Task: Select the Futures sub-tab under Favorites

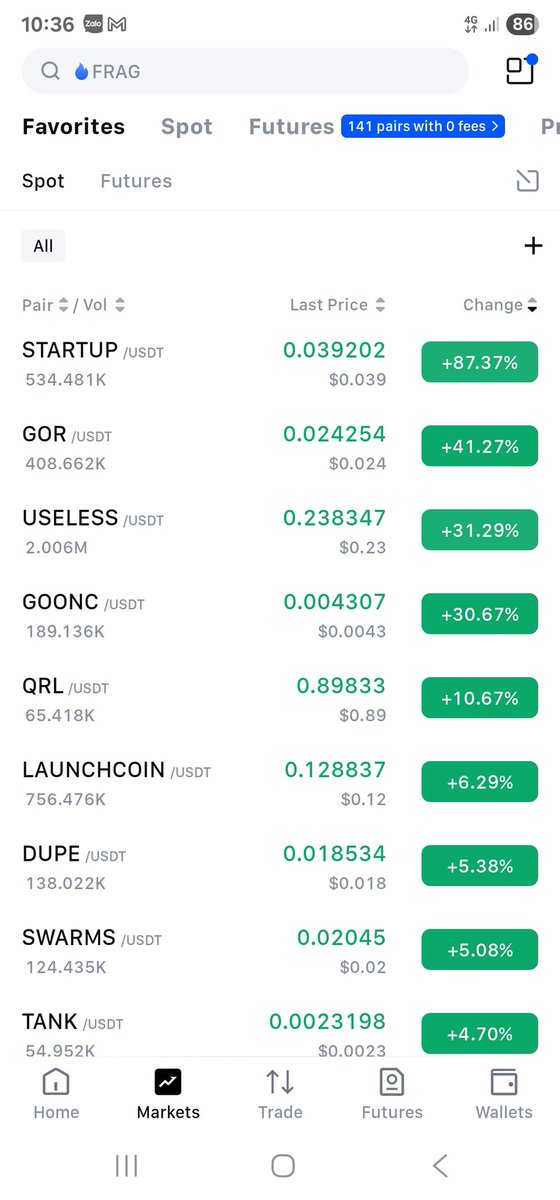Action: (x=136, y=181)
